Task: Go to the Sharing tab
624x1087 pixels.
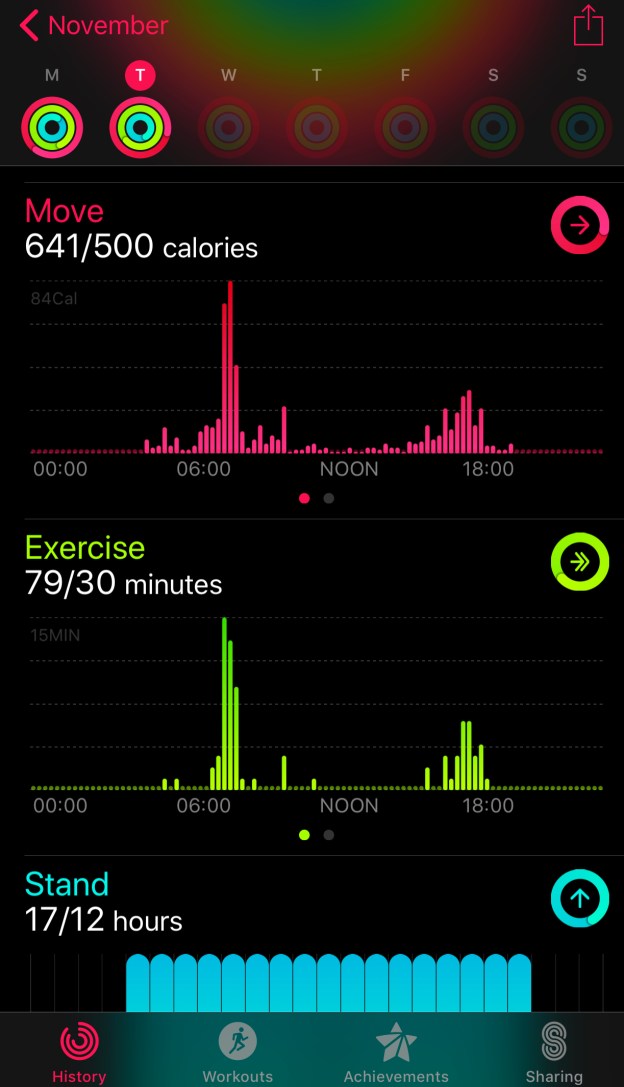Action: (x=553, y=1053)
